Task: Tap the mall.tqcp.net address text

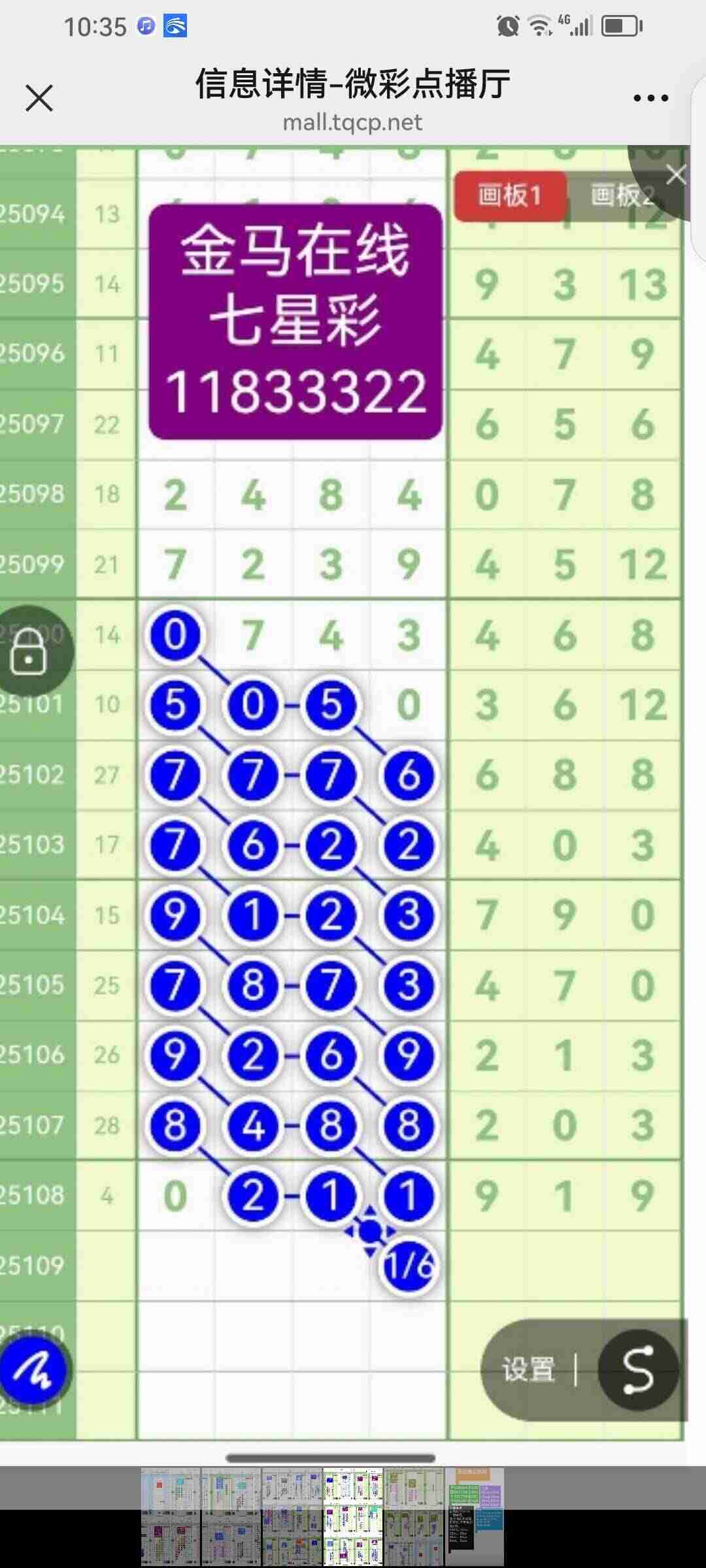Action: click(353, 122)
